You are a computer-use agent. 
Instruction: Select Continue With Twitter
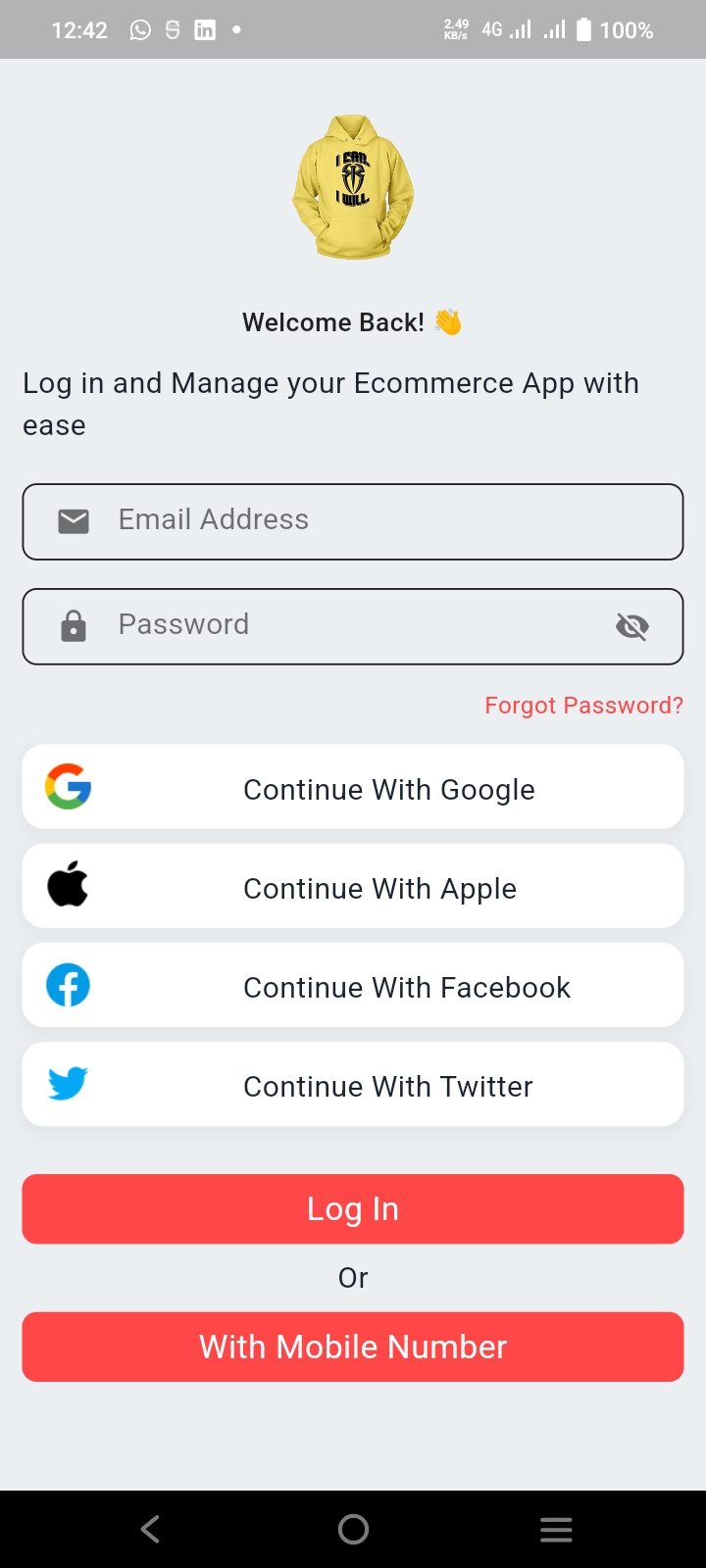353,1085
